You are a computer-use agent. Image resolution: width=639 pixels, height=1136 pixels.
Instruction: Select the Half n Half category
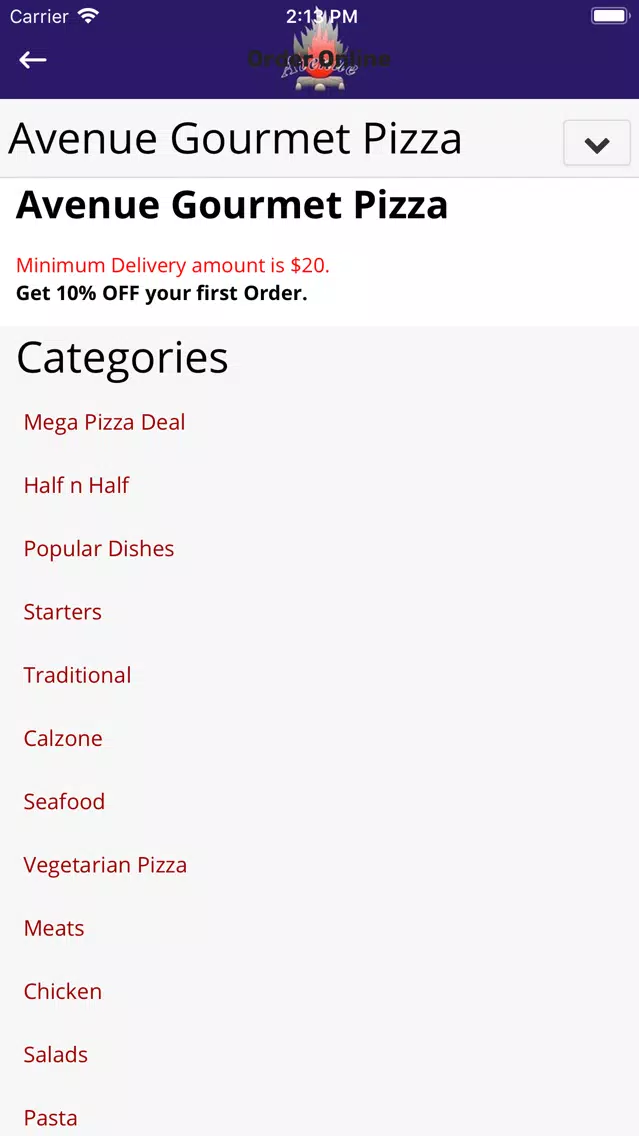click(76, 485)
